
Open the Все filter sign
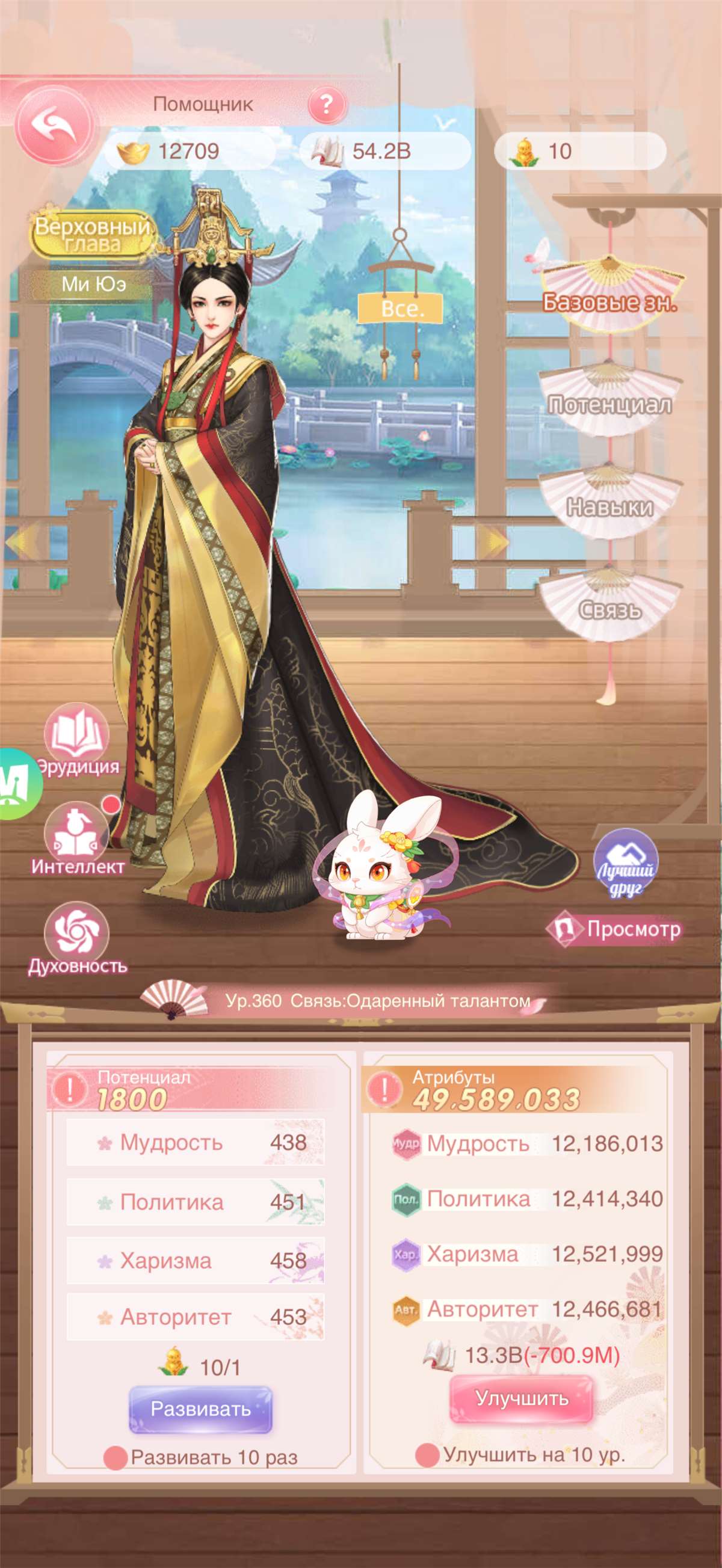pos(400,308)
